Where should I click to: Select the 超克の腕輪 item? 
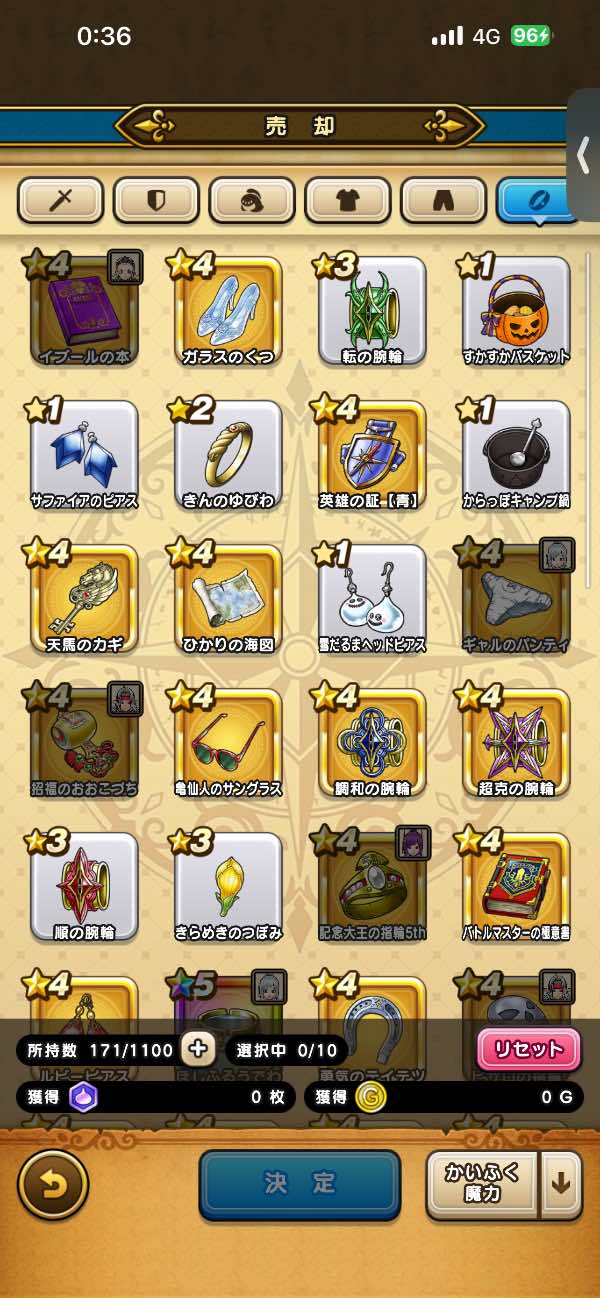(516, 742)
